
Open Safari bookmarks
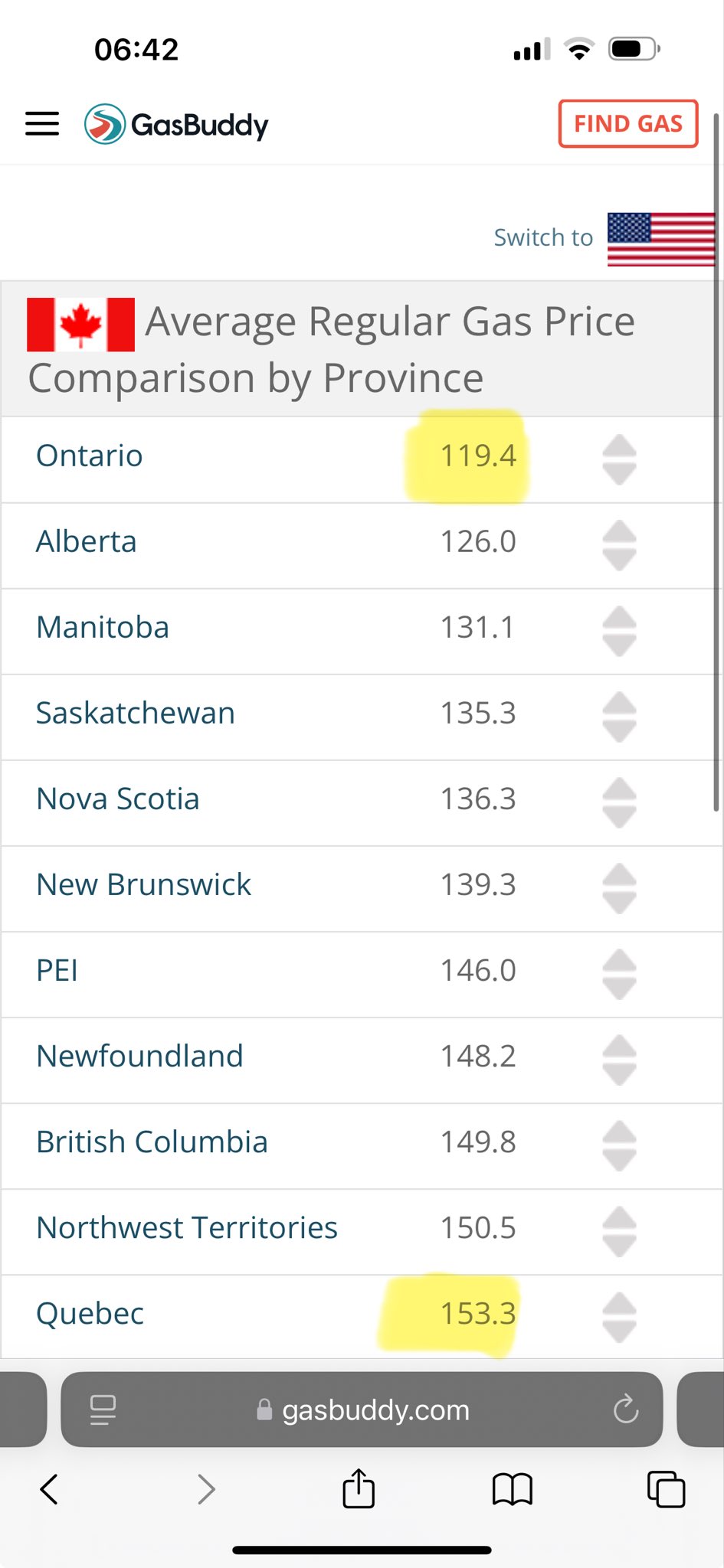pos(513,1489)
